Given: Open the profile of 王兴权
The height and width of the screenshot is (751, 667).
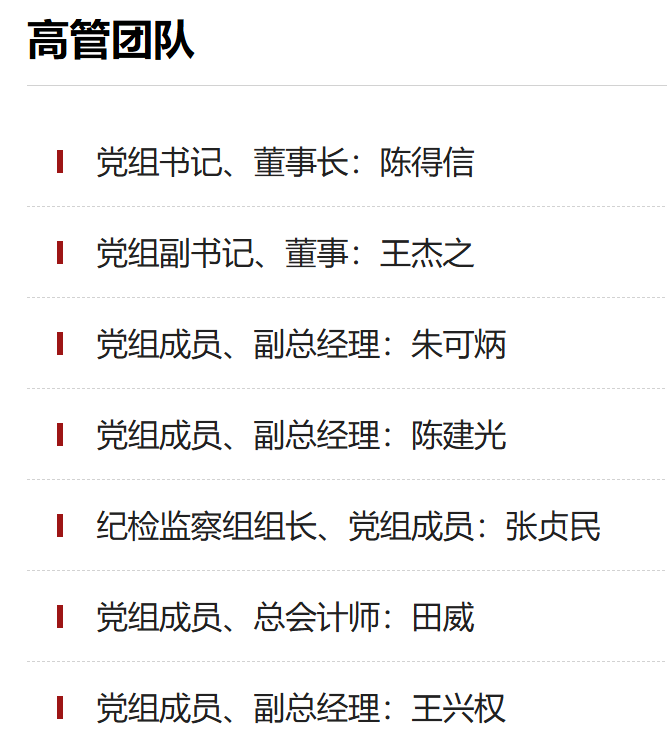Looking at the screenshot, I should (301, 708).
